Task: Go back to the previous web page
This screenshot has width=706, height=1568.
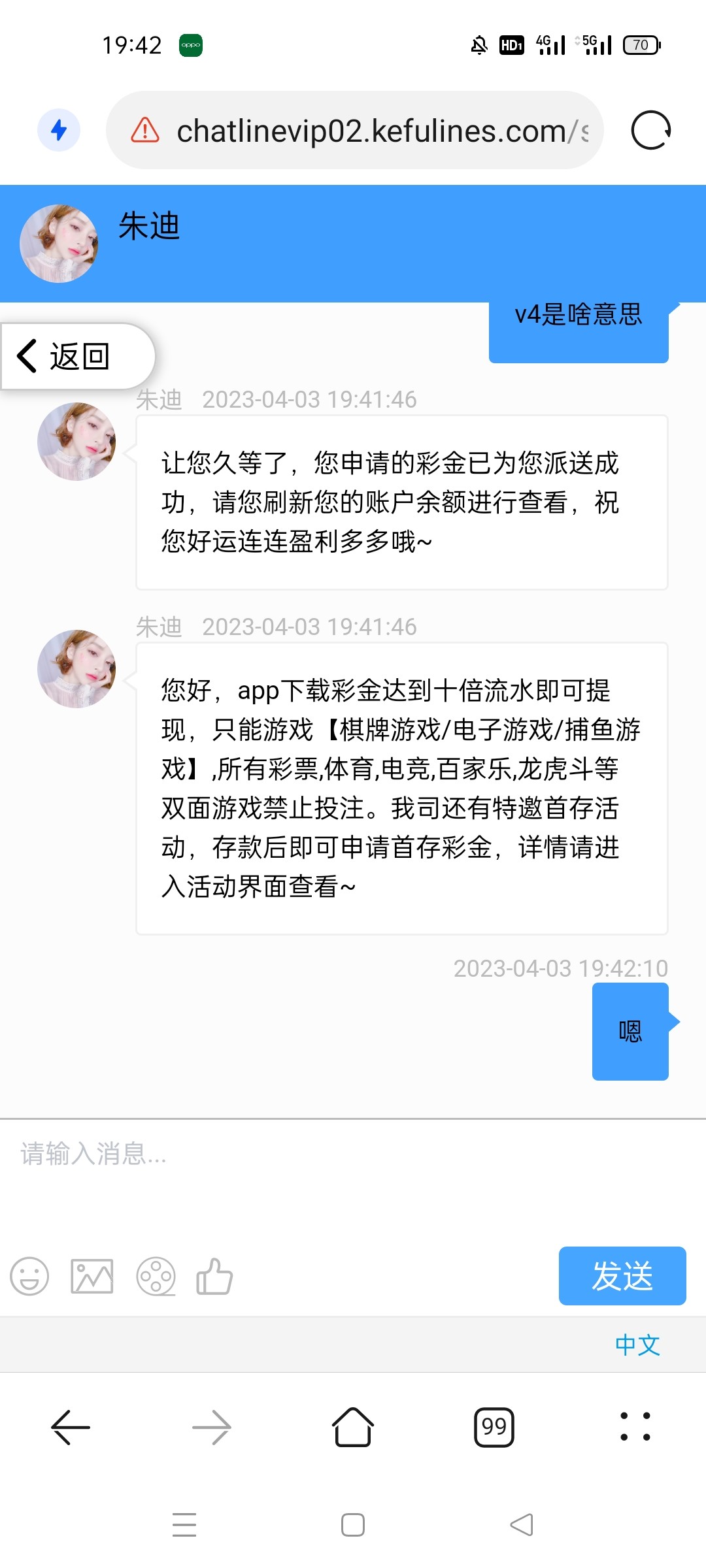Action: [x=71, y=1428]
